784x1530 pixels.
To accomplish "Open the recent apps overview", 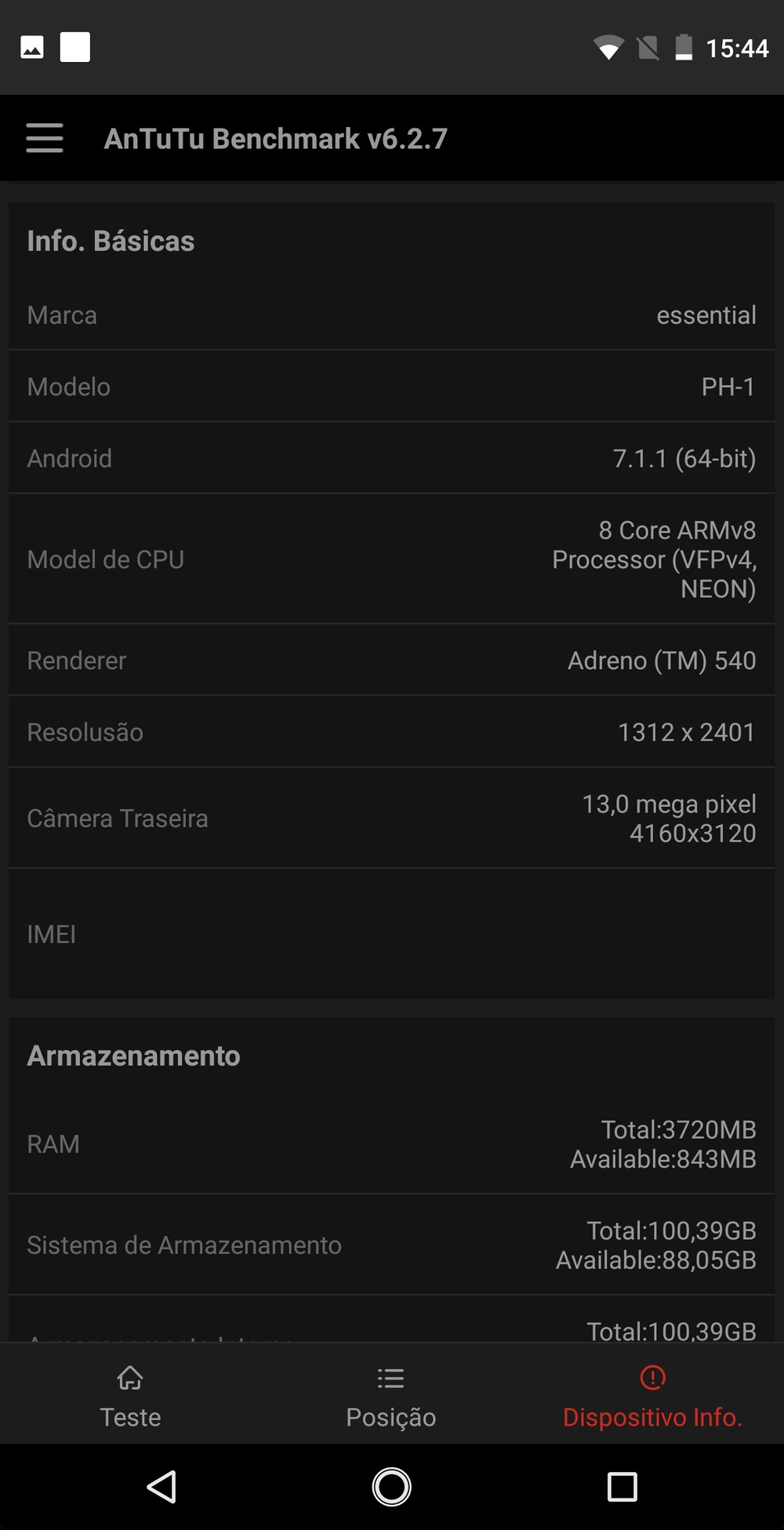I will point(622,1486).
